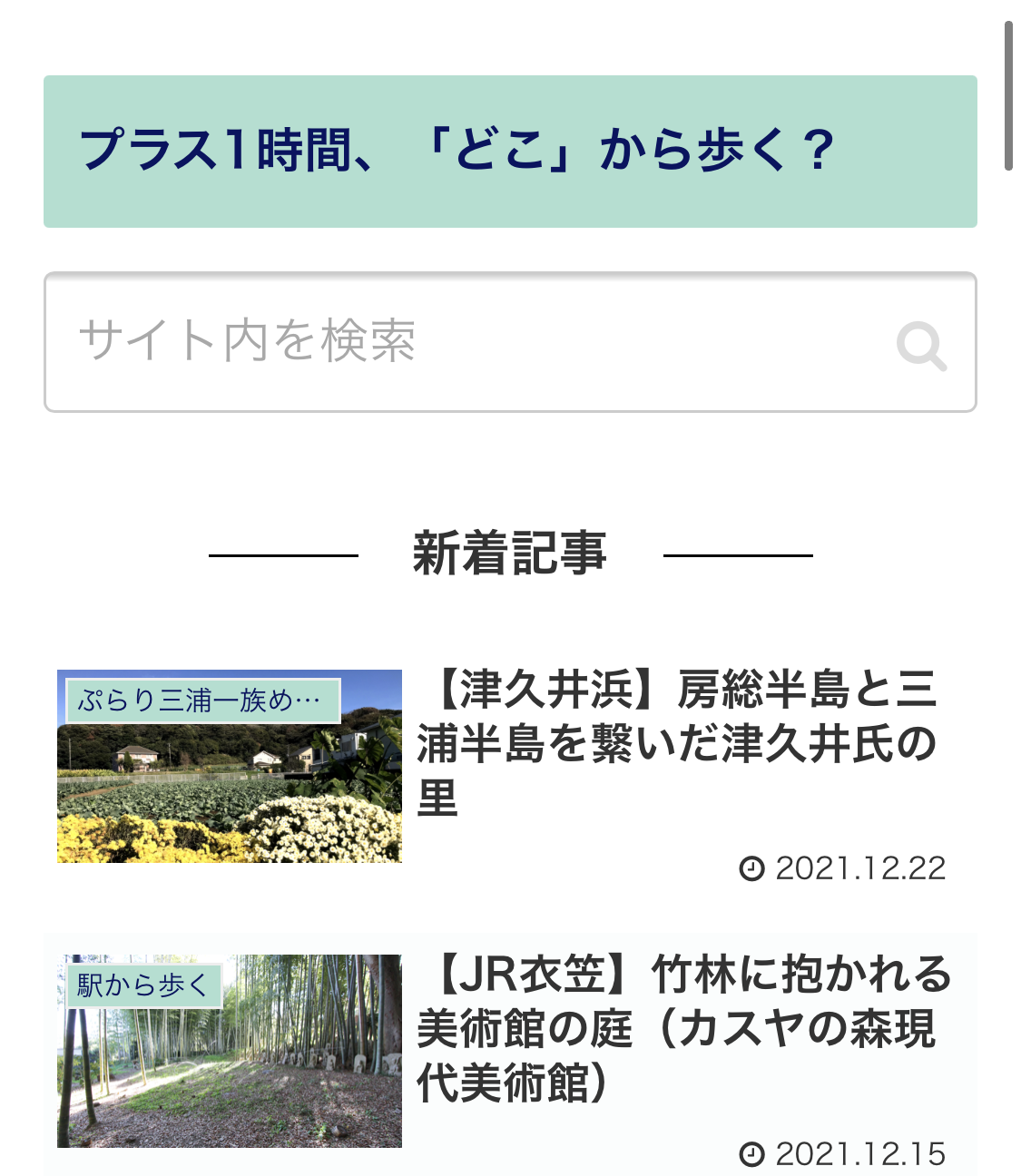Select the 「駅から歩く」 category badge
Viewport: 1021px width, 1176px height.
click(x=143, y=983)
